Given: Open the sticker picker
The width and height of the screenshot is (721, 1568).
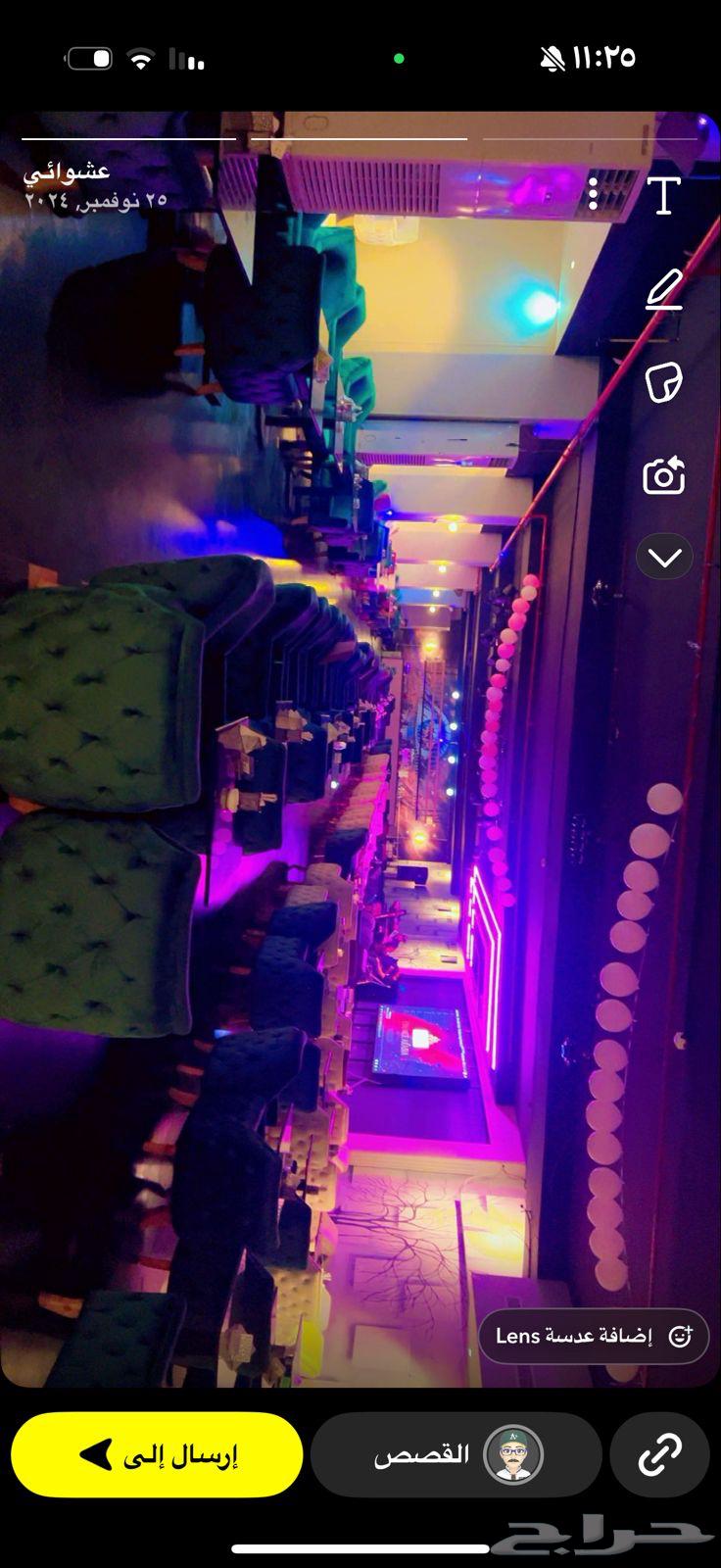Looking at the screenshot, I should pos(664,382).
